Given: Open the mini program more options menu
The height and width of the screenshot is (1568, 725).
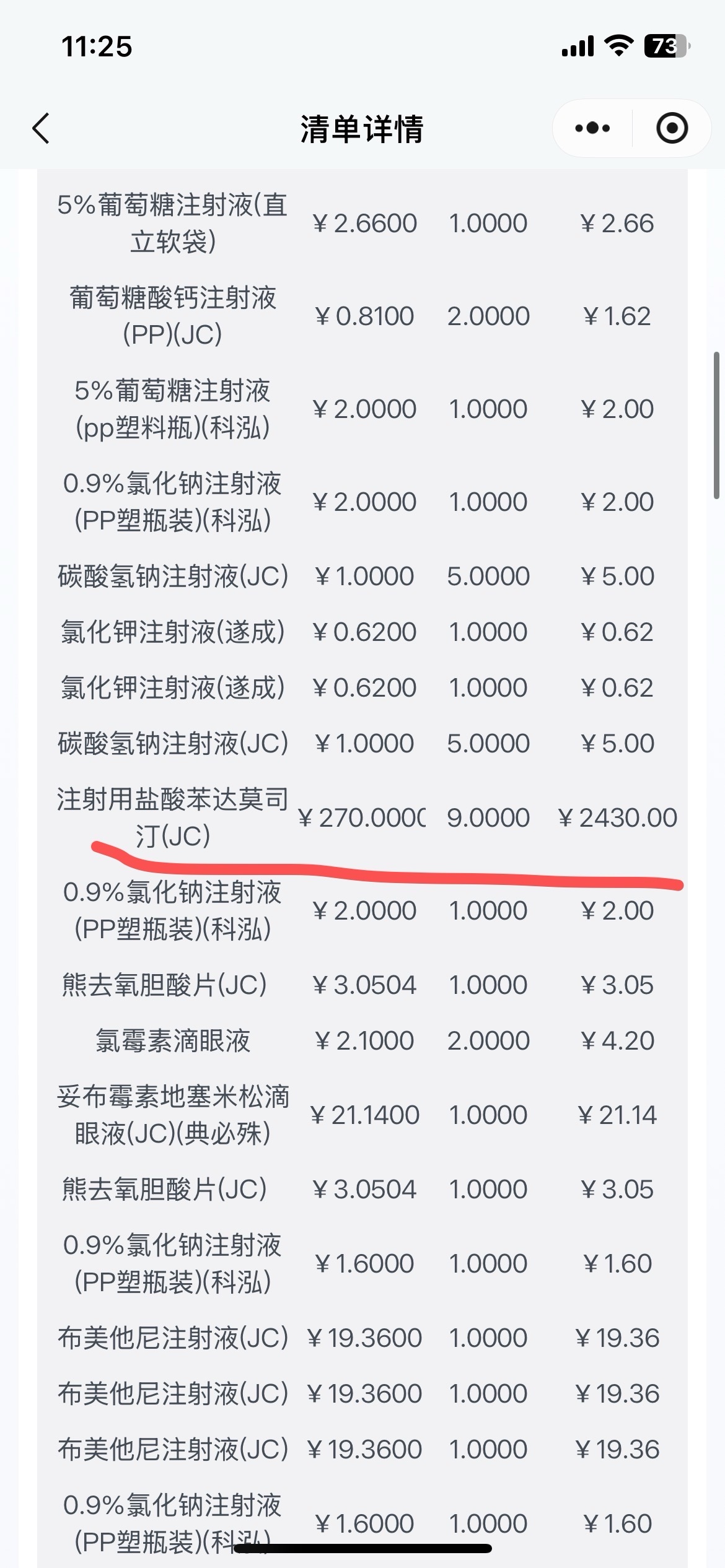Looking at the screenshot, I should tap(592, 128).
